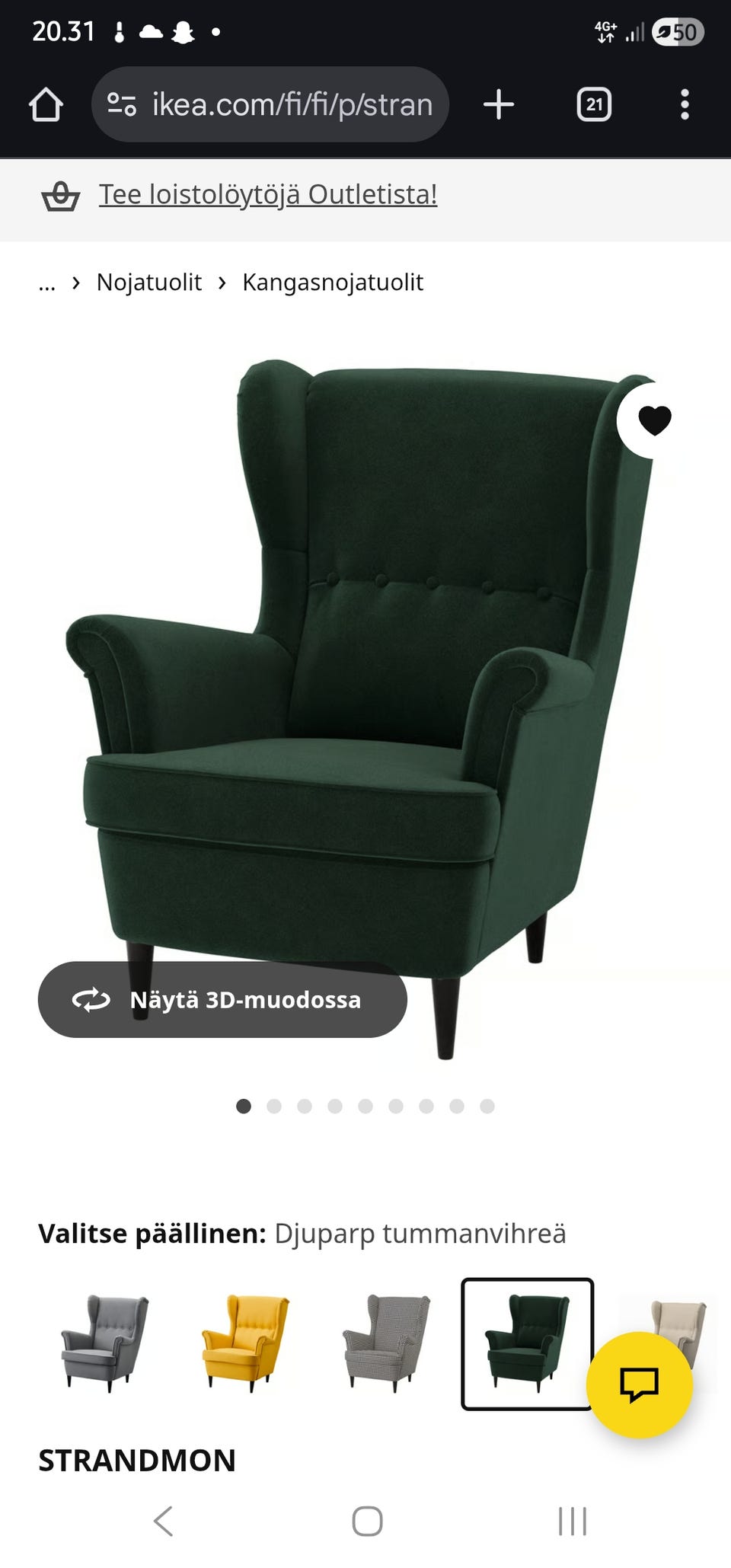
Task: Pick the houndstooth patterned cover
Action: click(x=386, y=1343)
